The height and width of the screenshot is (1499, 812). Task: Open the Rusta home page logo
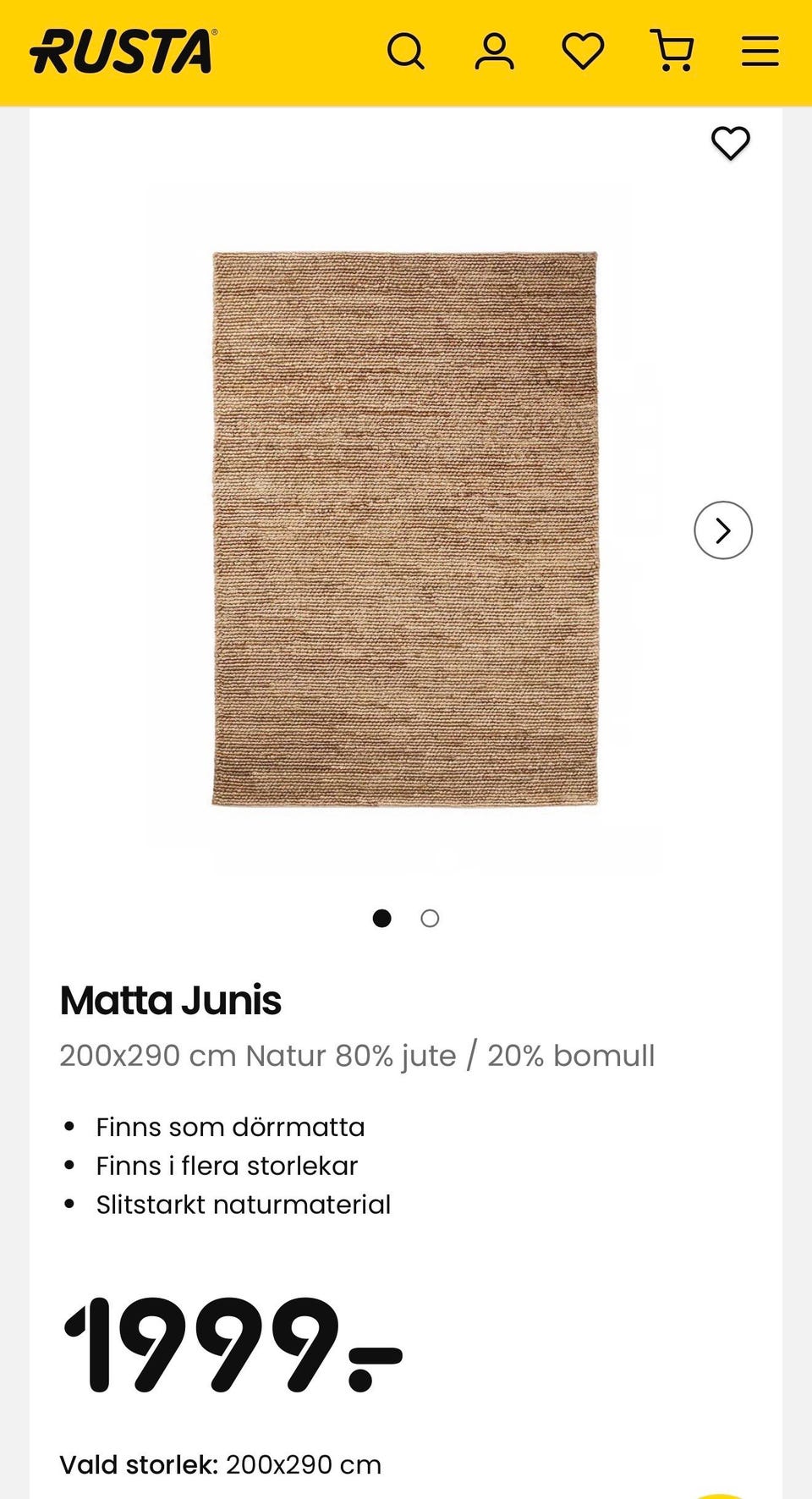pos(123,52)
